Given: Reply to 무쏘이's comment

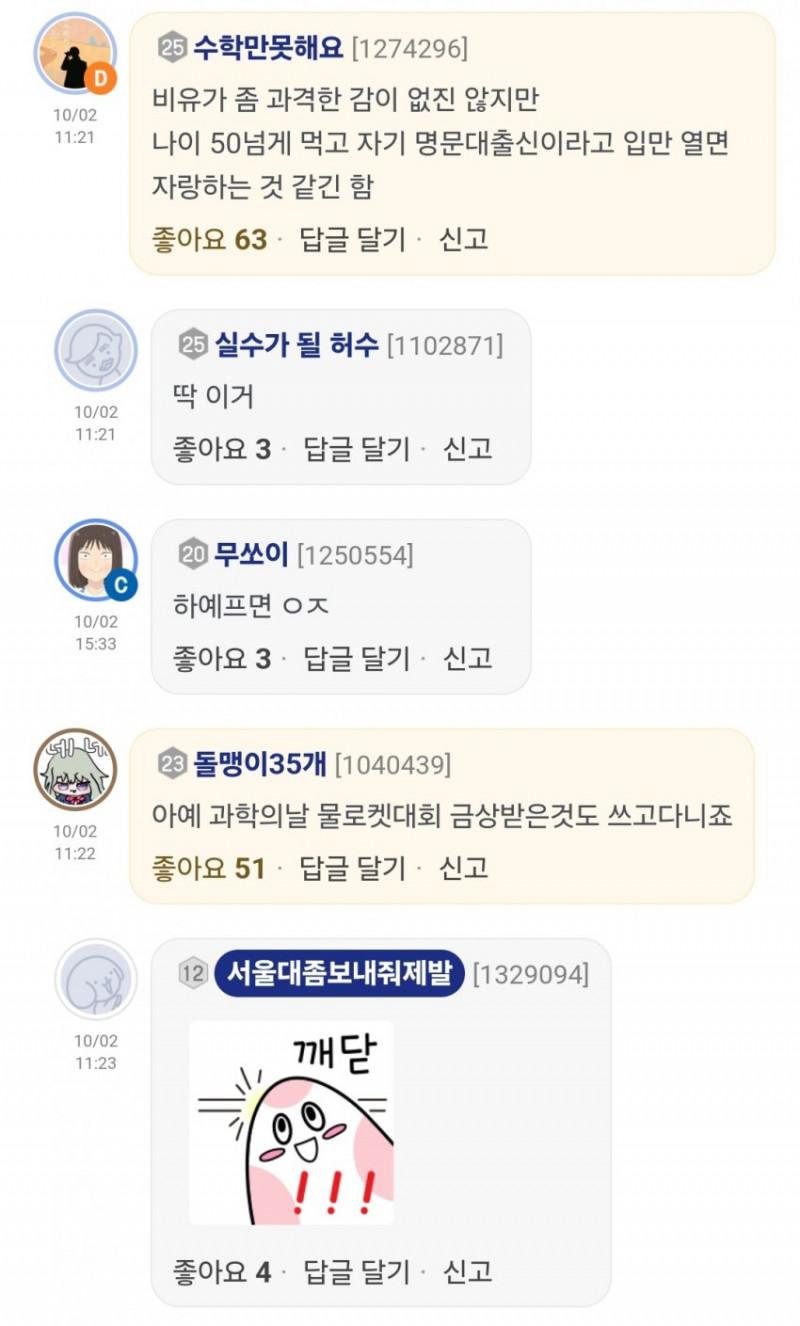Looking at the screenshot, I should click(x=357, y=658).
